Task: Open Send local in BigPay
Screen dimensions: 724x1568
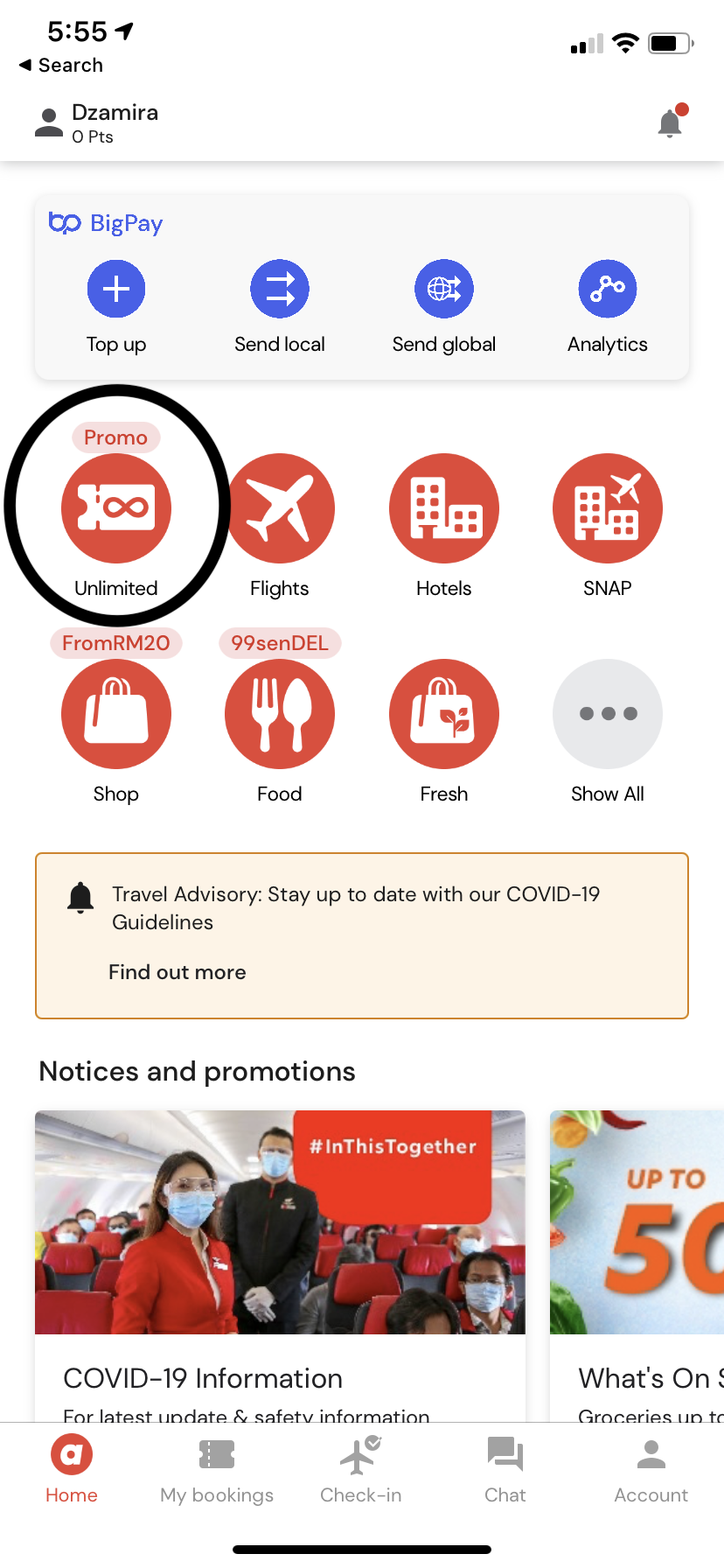Action: (x=280, y=290)
